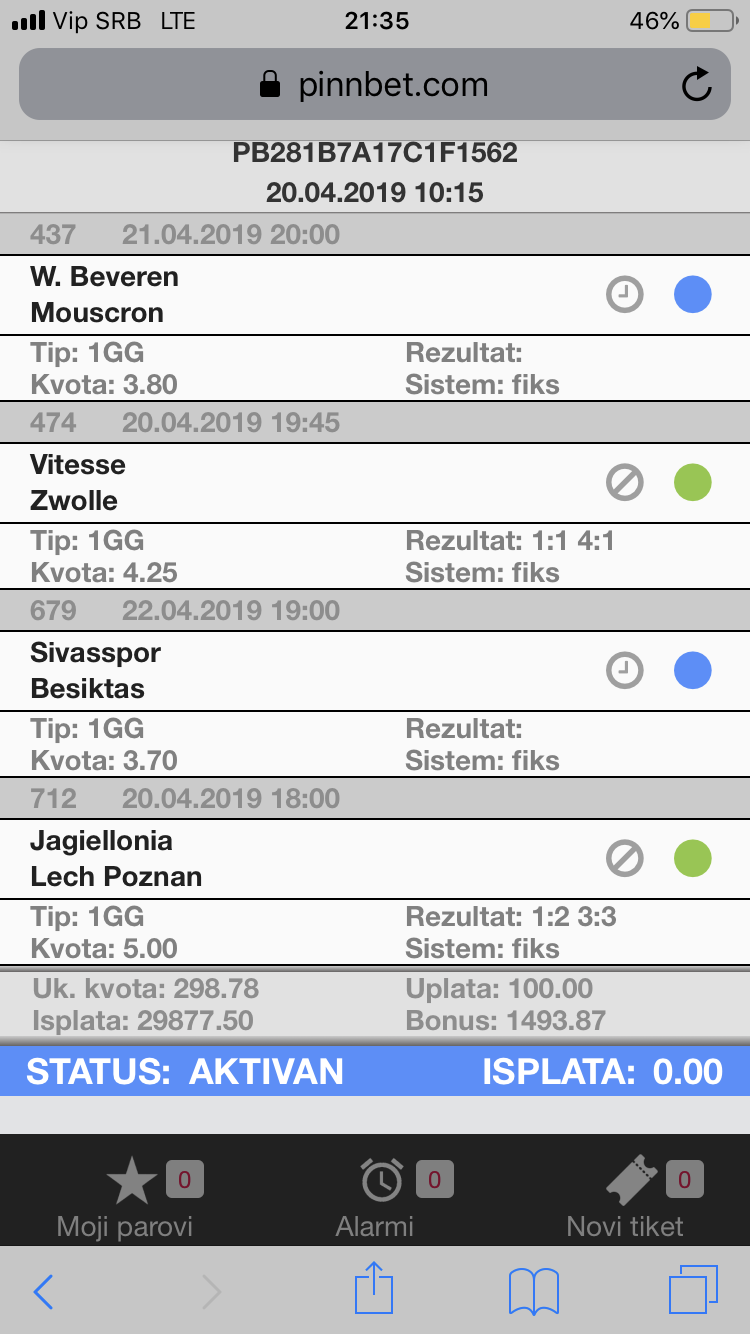Viewport: 750px width, 1334px height.
Task: Open Moji parovi favorites
Action: point(125,1198)
